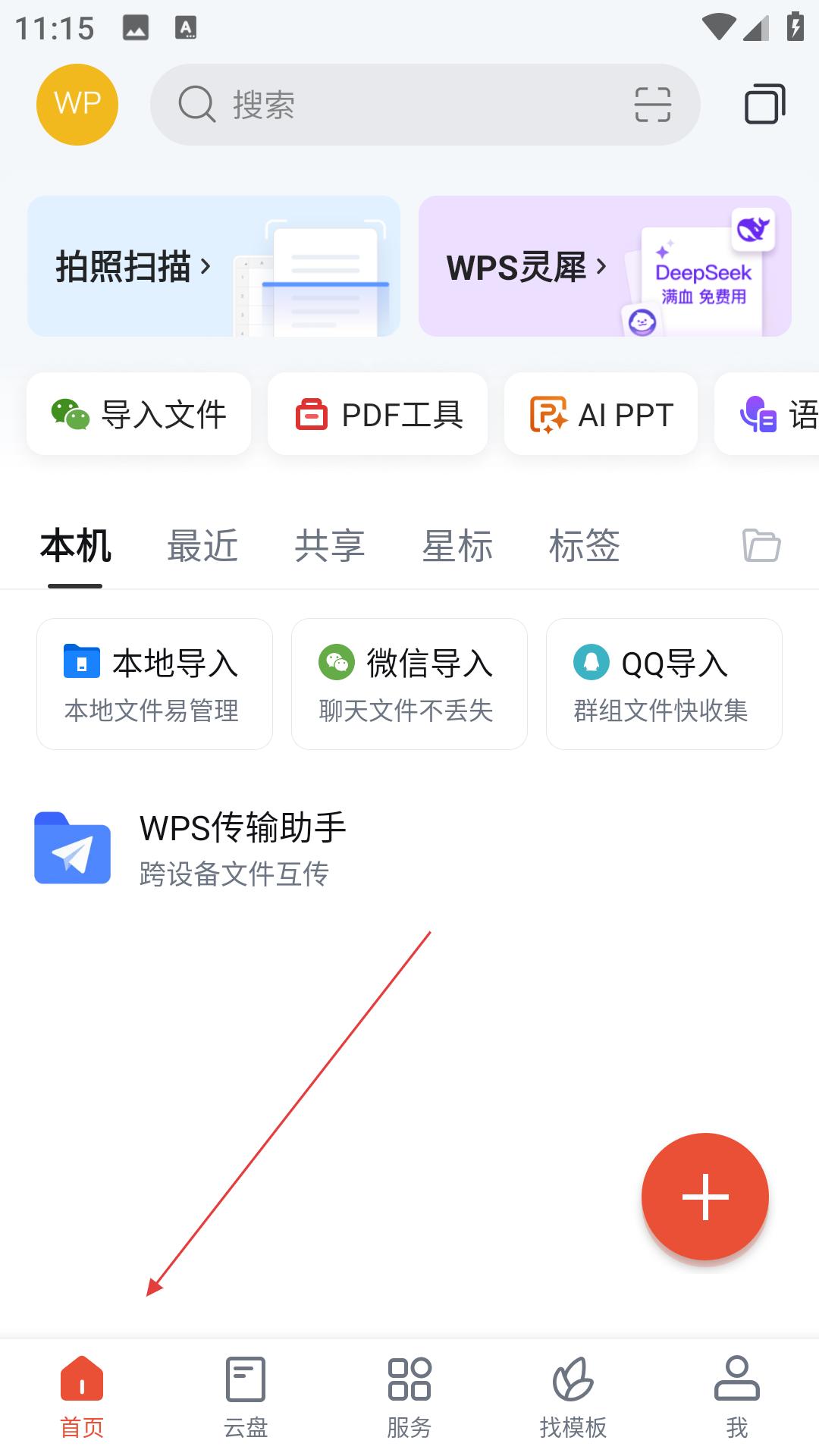Viewport: 819px width, 1456px height.
Task: Open the scan icon in search bar
Action: [x=653, y=105]
